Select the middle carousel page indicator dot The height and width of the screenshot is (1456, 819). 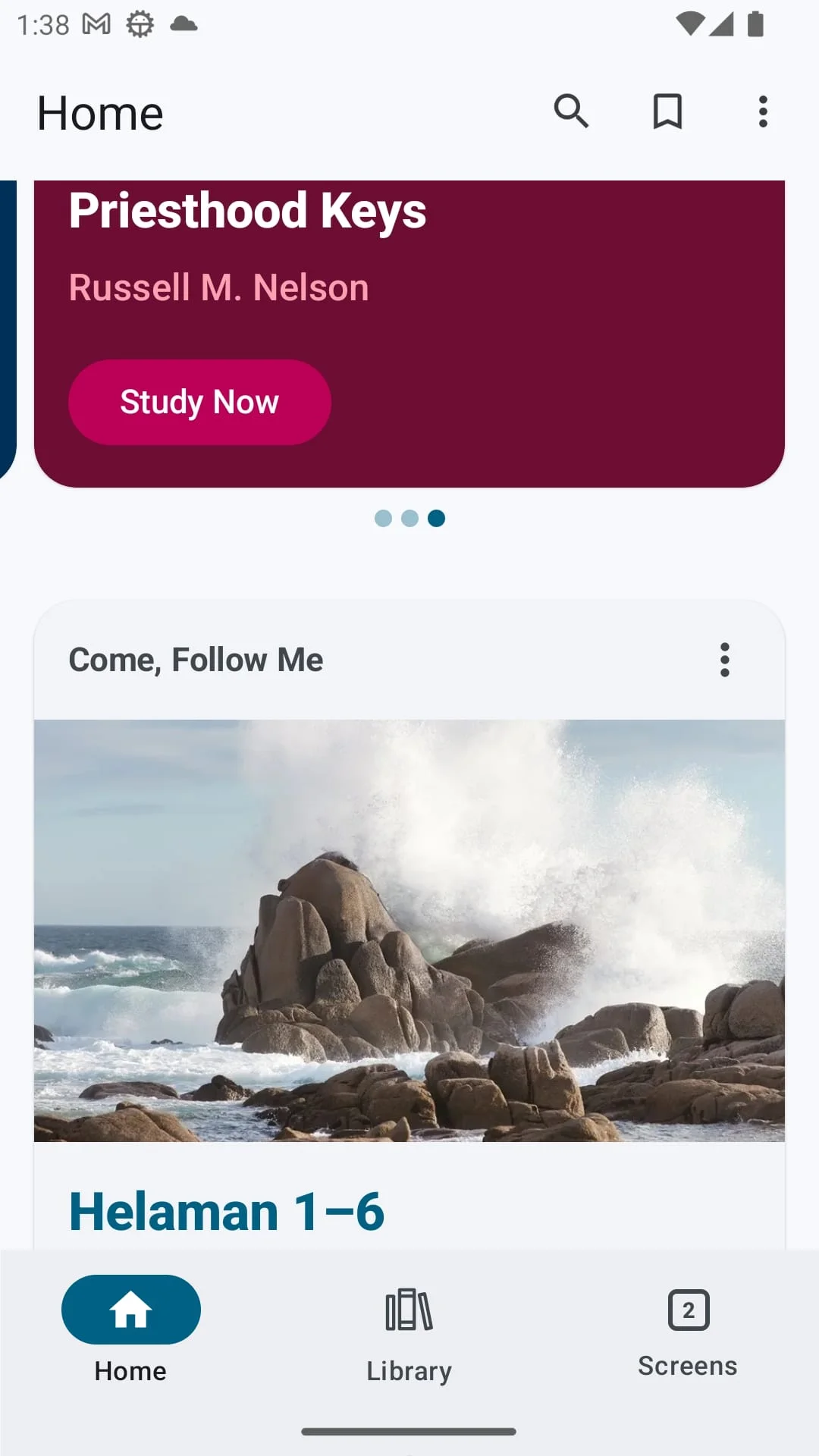pyautogui.click(x=409, y=518)
